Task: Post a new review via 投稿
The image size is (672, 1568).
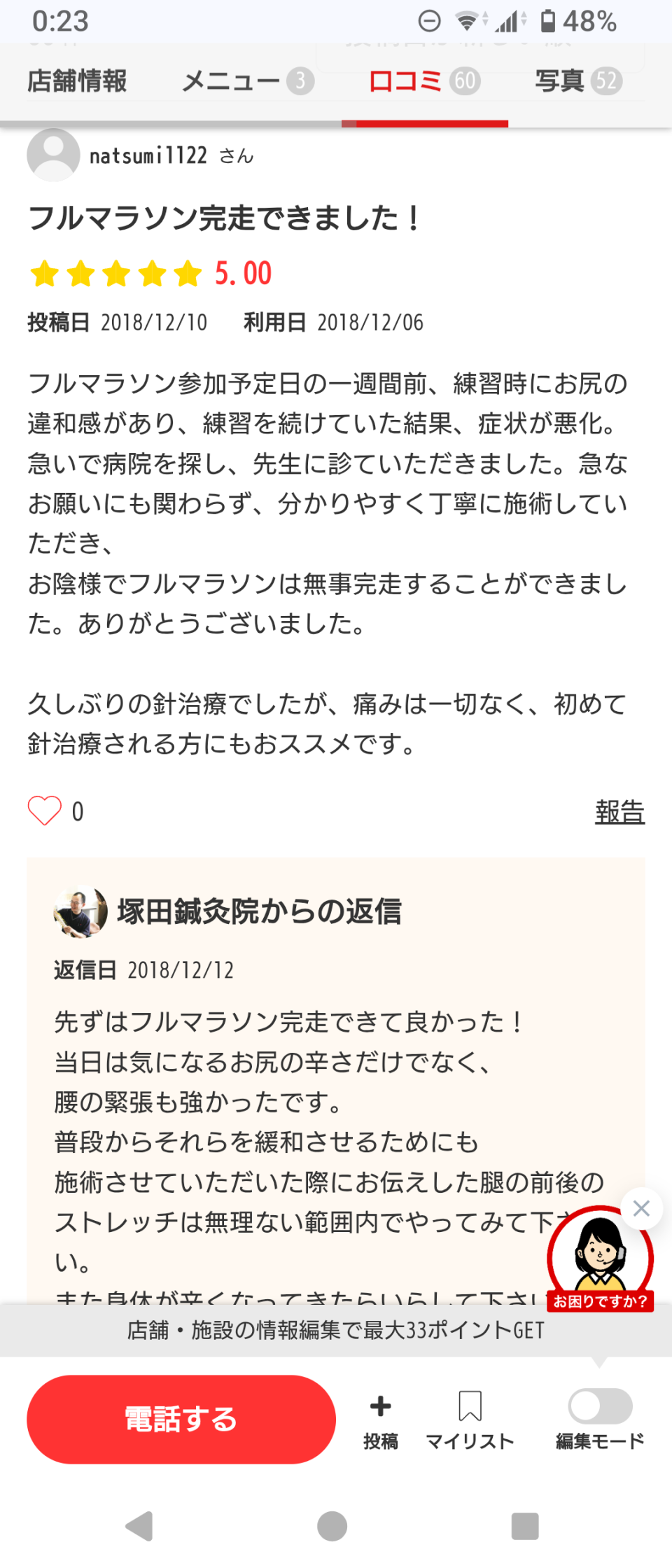Action: pos(381,1420)
